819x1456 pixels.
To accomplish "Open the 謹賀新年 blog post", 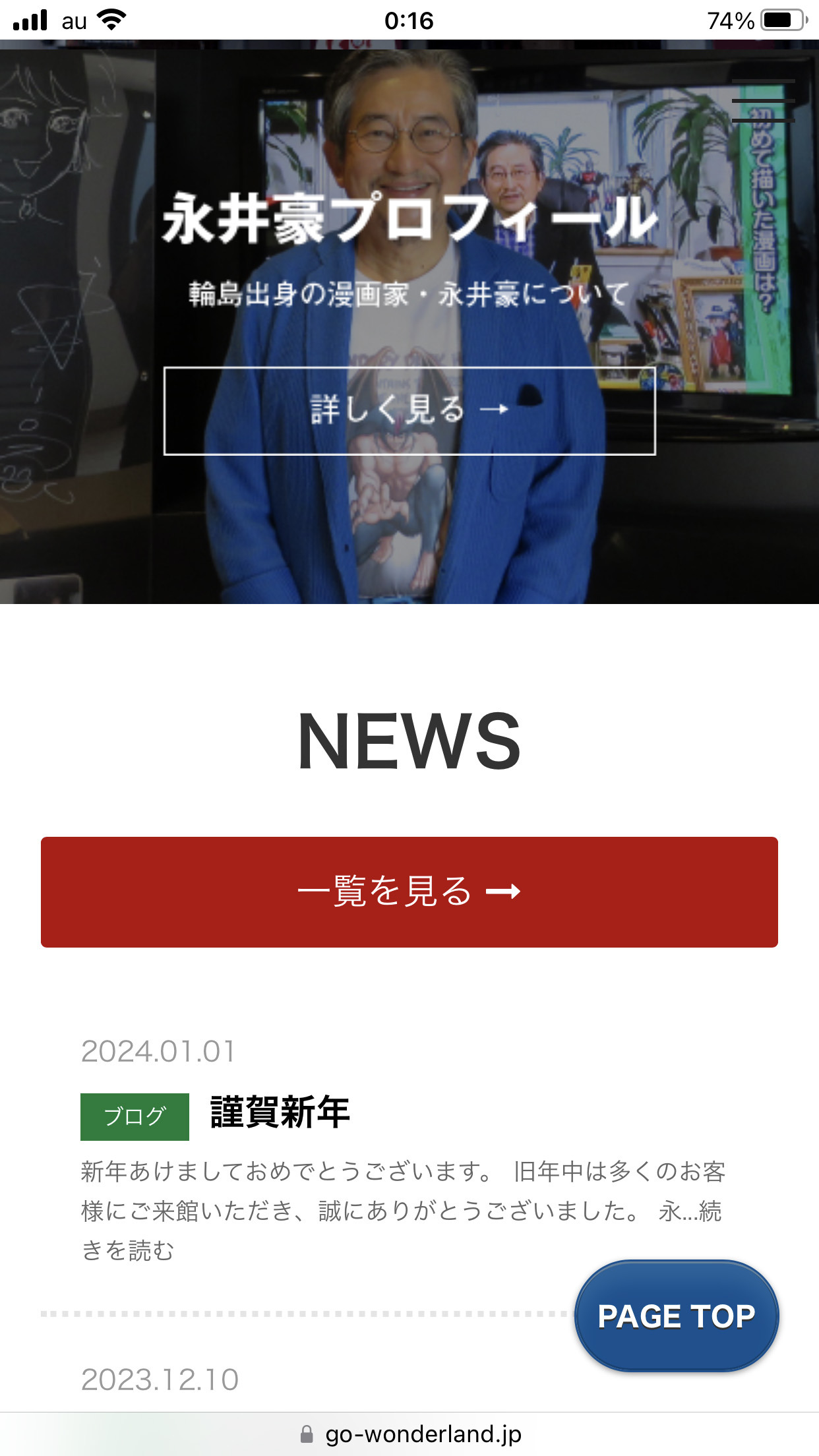I will point(280,1112).
